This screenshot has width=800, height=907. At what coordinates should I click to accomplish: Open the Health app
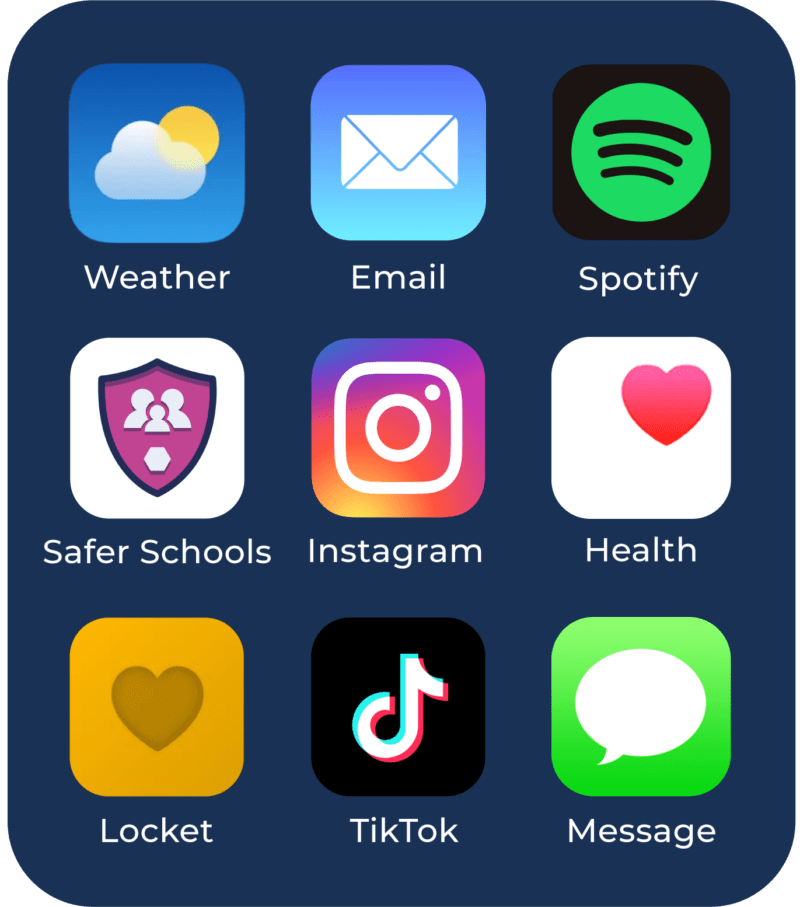(x=643, y=428)
